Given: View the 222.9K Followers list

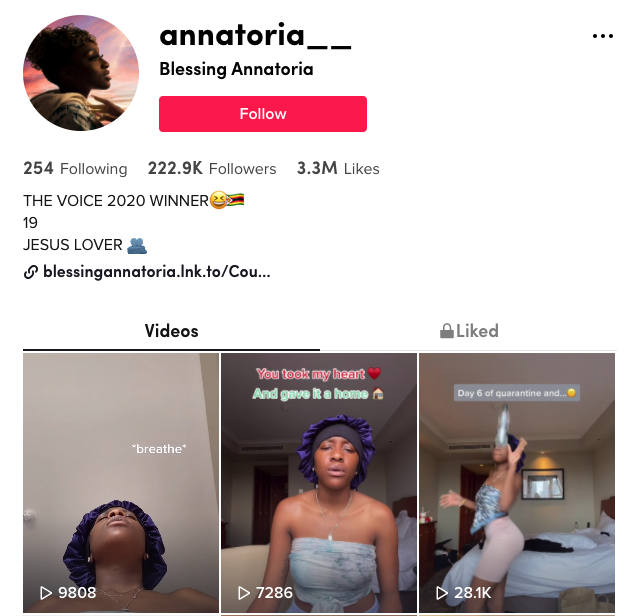Looking at the screenshot, I should pyautogui.click(x=212, y=169).
